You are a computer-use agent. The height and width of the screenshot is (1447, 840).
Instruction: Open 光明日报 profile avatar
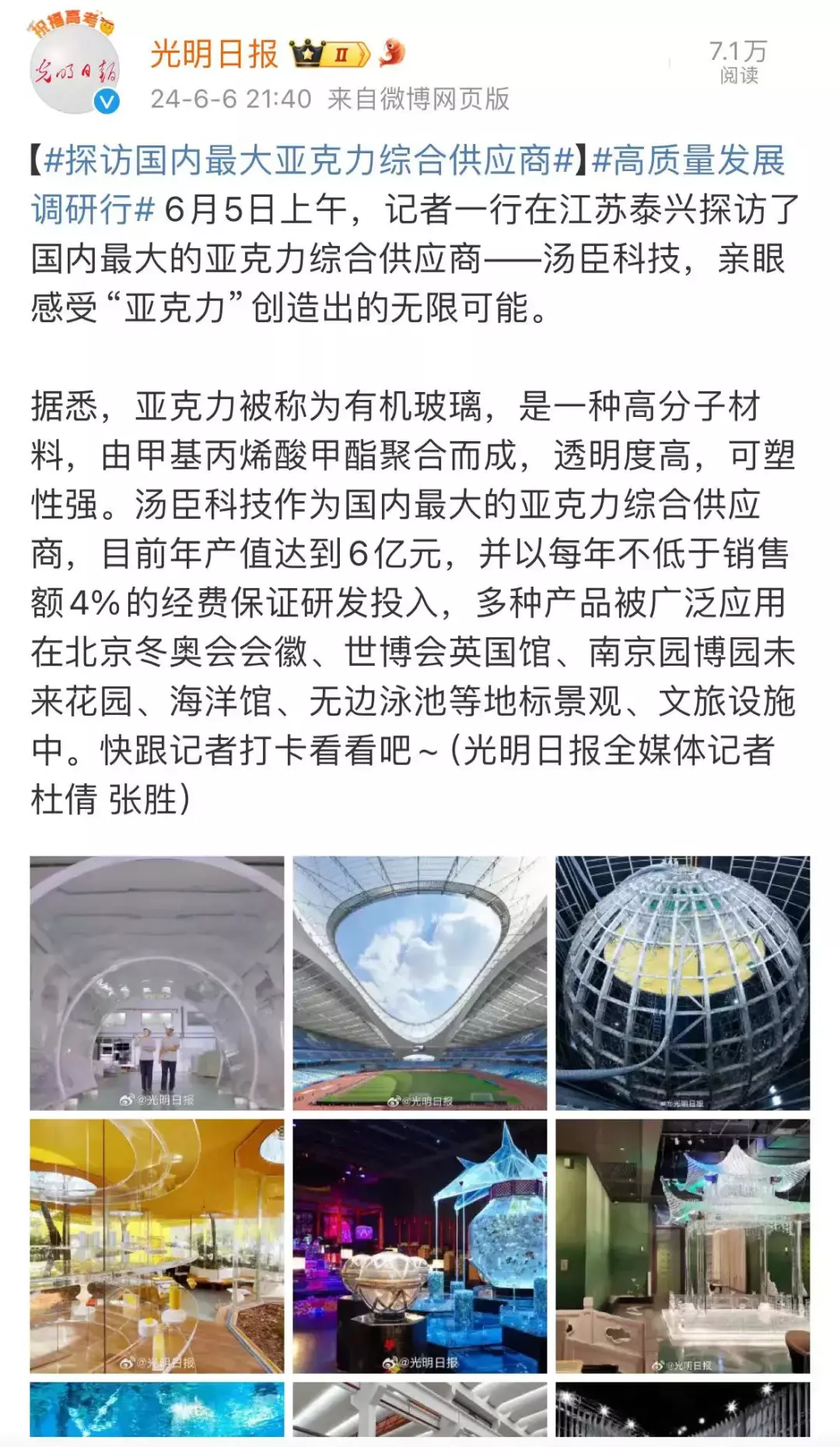pyautogui.click(x=75, y=73)
